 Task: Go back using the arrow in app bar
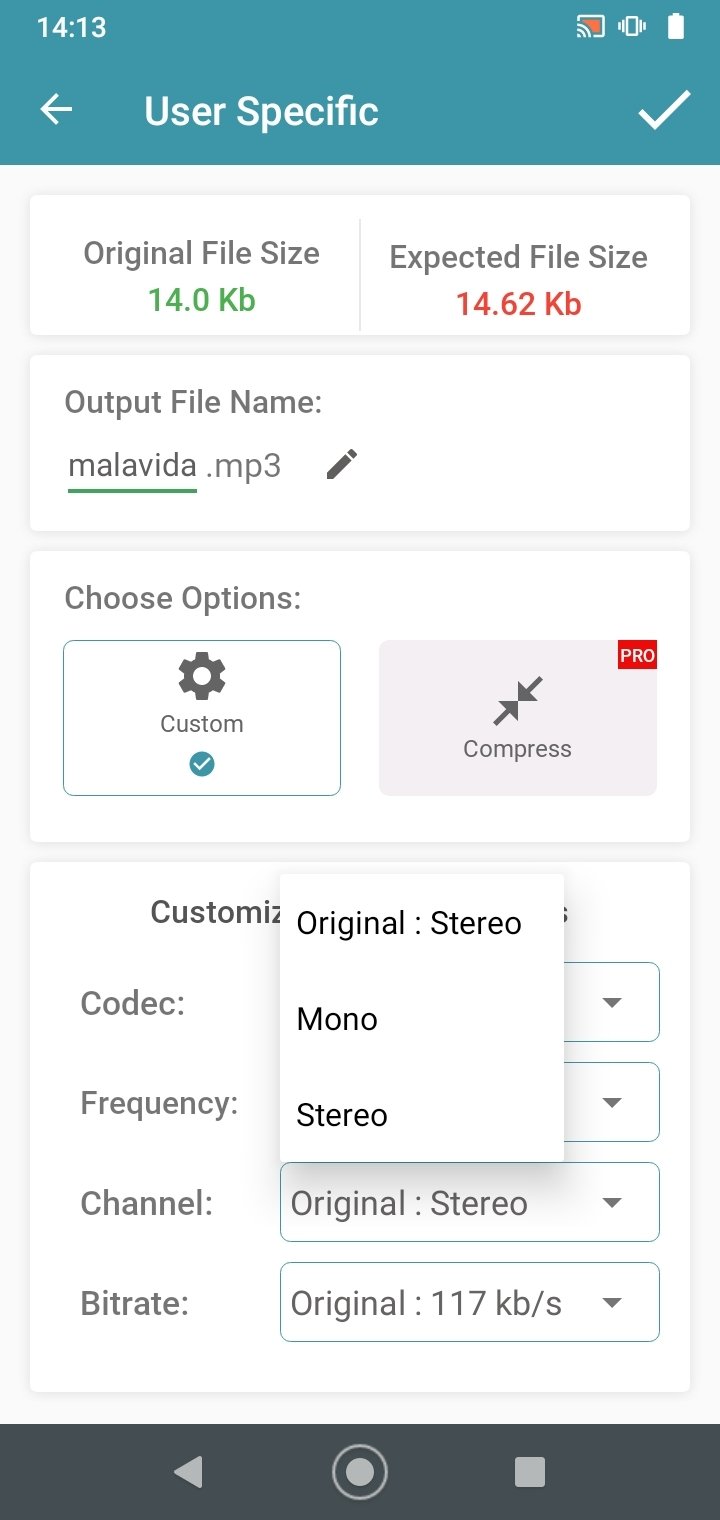pyautogui.click(x=56, y=110)
